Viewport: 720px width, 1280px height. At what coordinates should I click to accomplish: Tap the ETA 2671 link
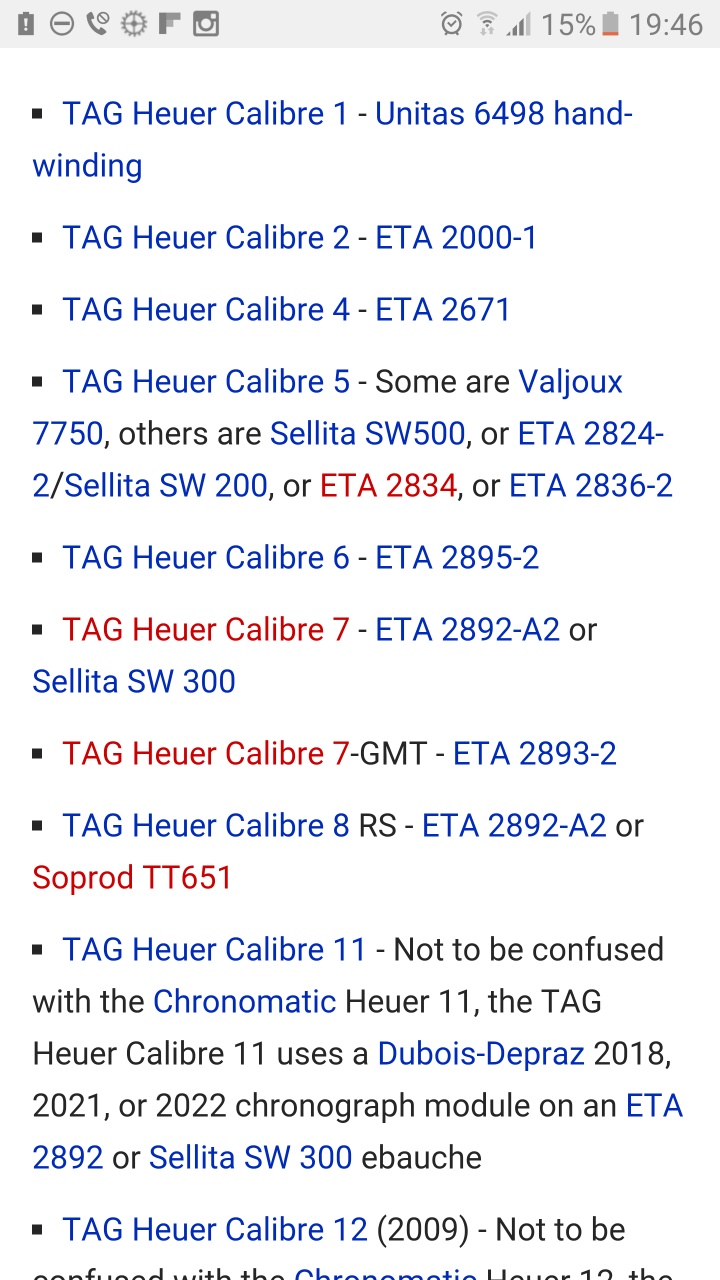coord(443,310)
